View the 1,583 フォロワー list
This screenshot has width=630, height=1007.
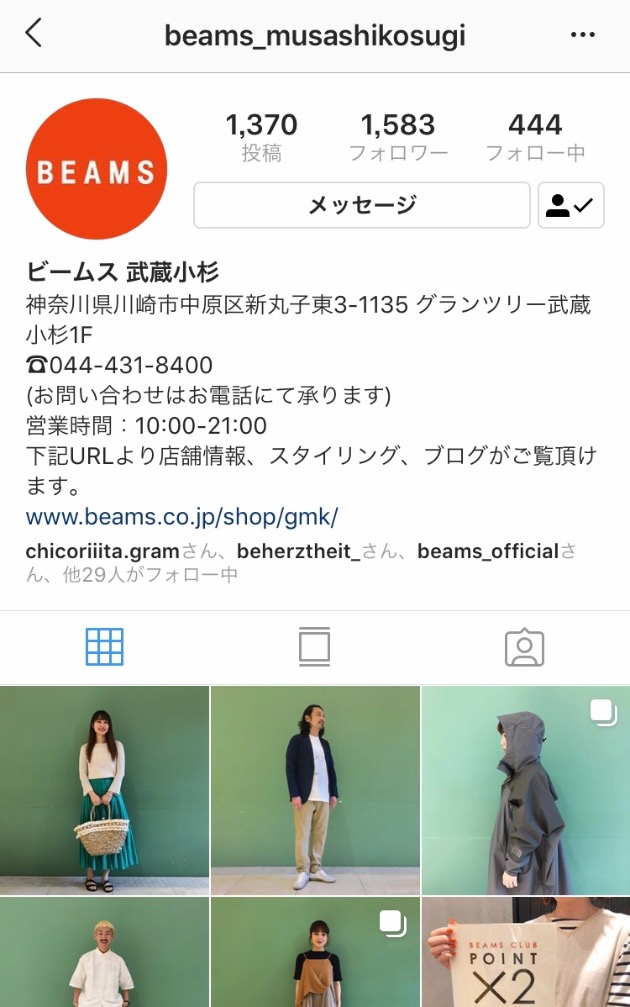397,137
